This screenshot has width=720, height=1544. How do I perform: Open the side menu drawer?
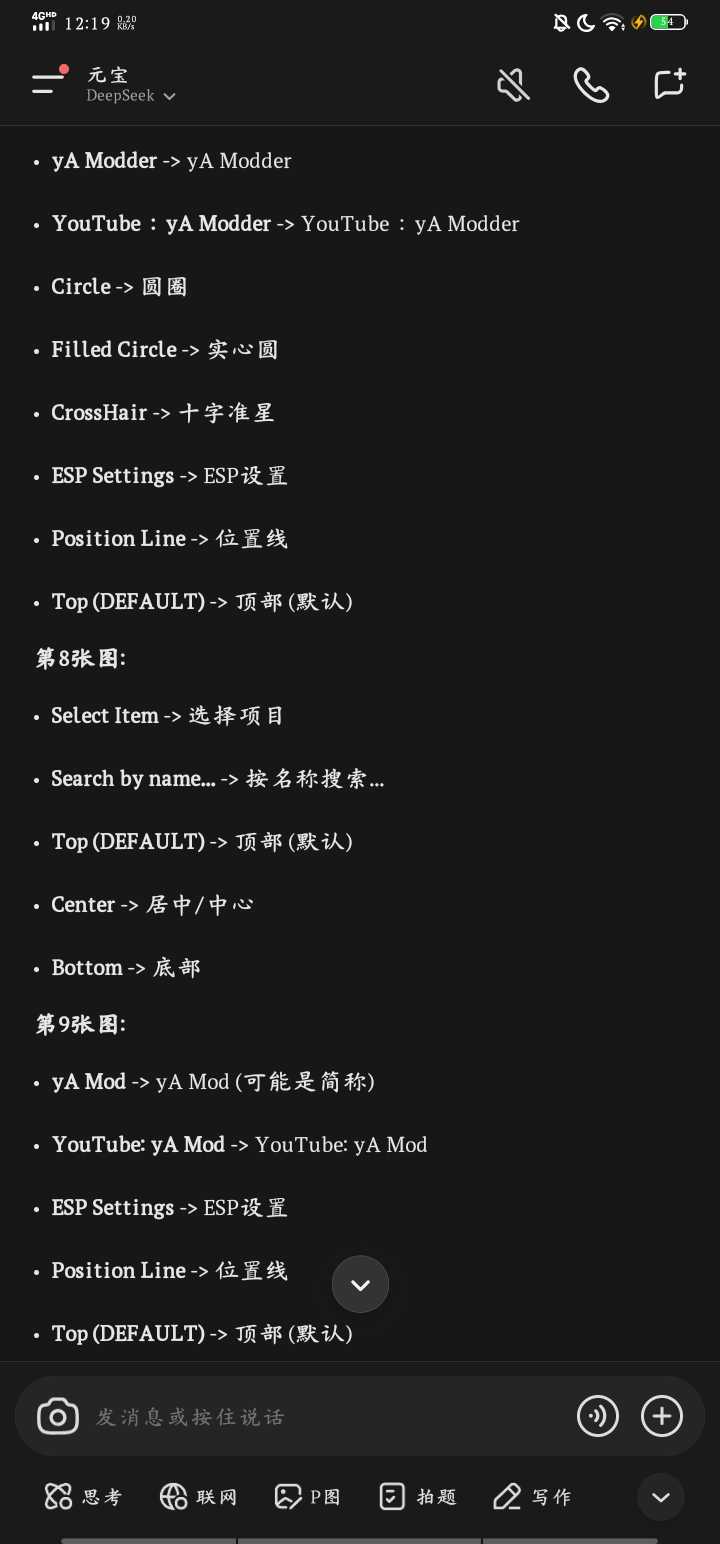47,84
